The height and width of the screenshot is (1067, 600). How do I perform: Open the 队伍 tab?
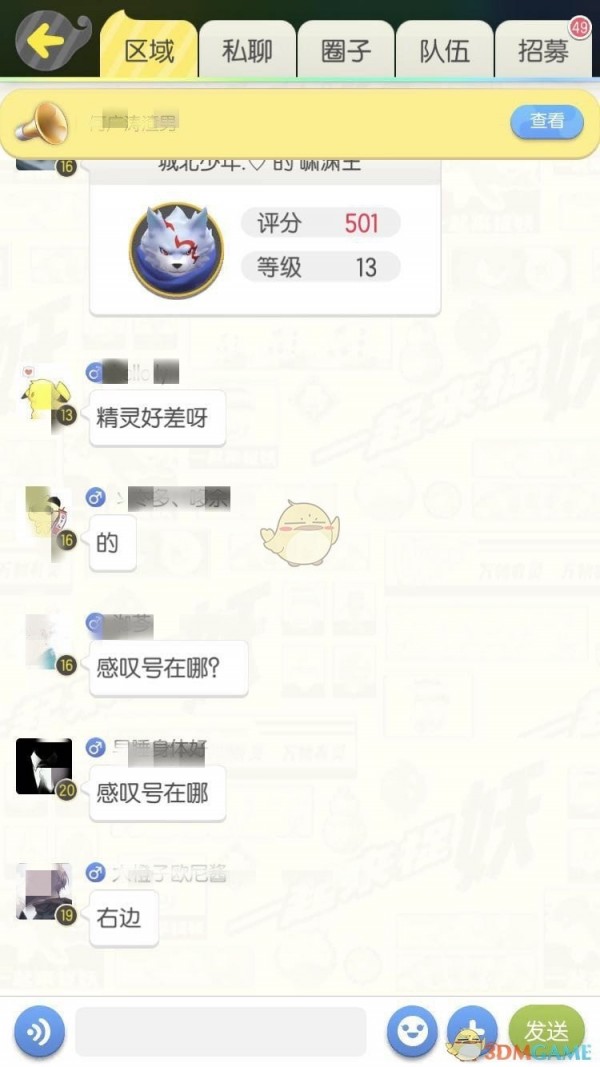coord(444,51)
